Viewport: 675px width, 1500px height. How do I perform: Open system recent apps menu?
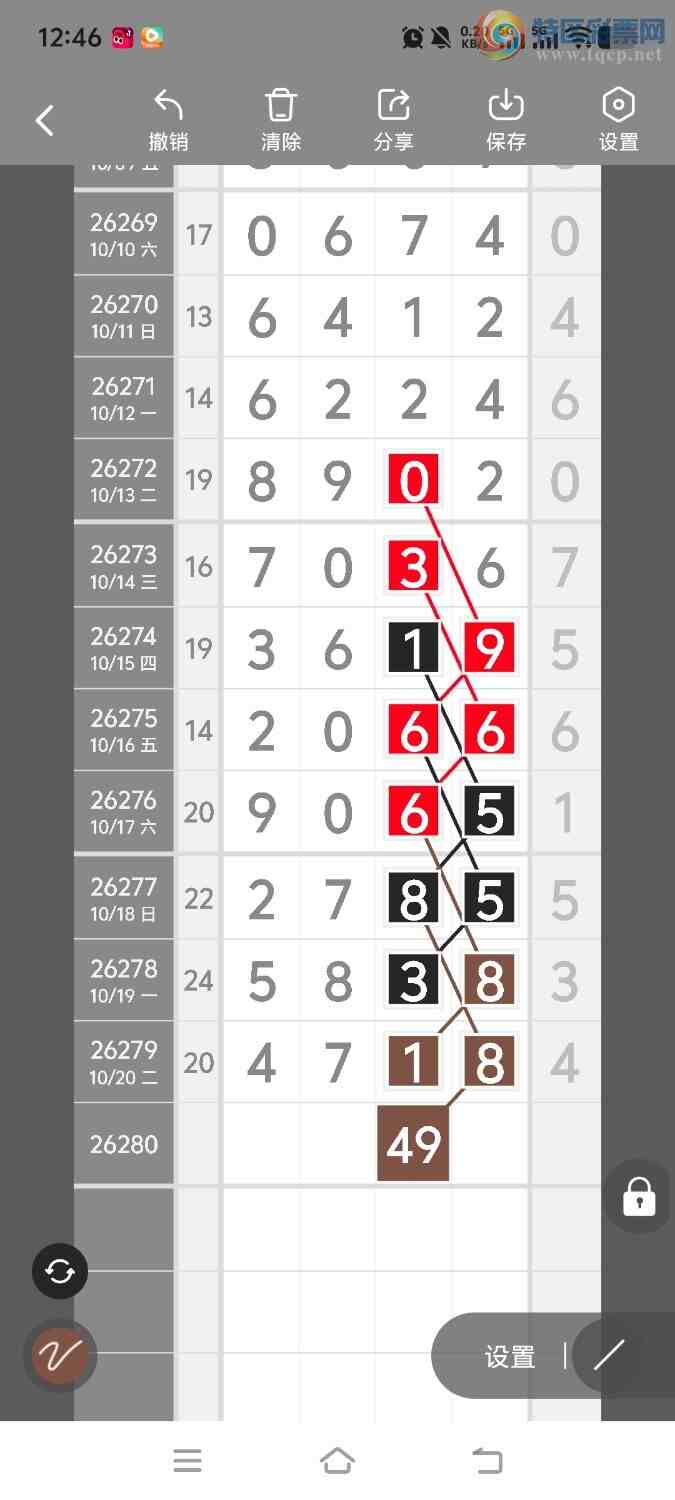(187, 1461)
